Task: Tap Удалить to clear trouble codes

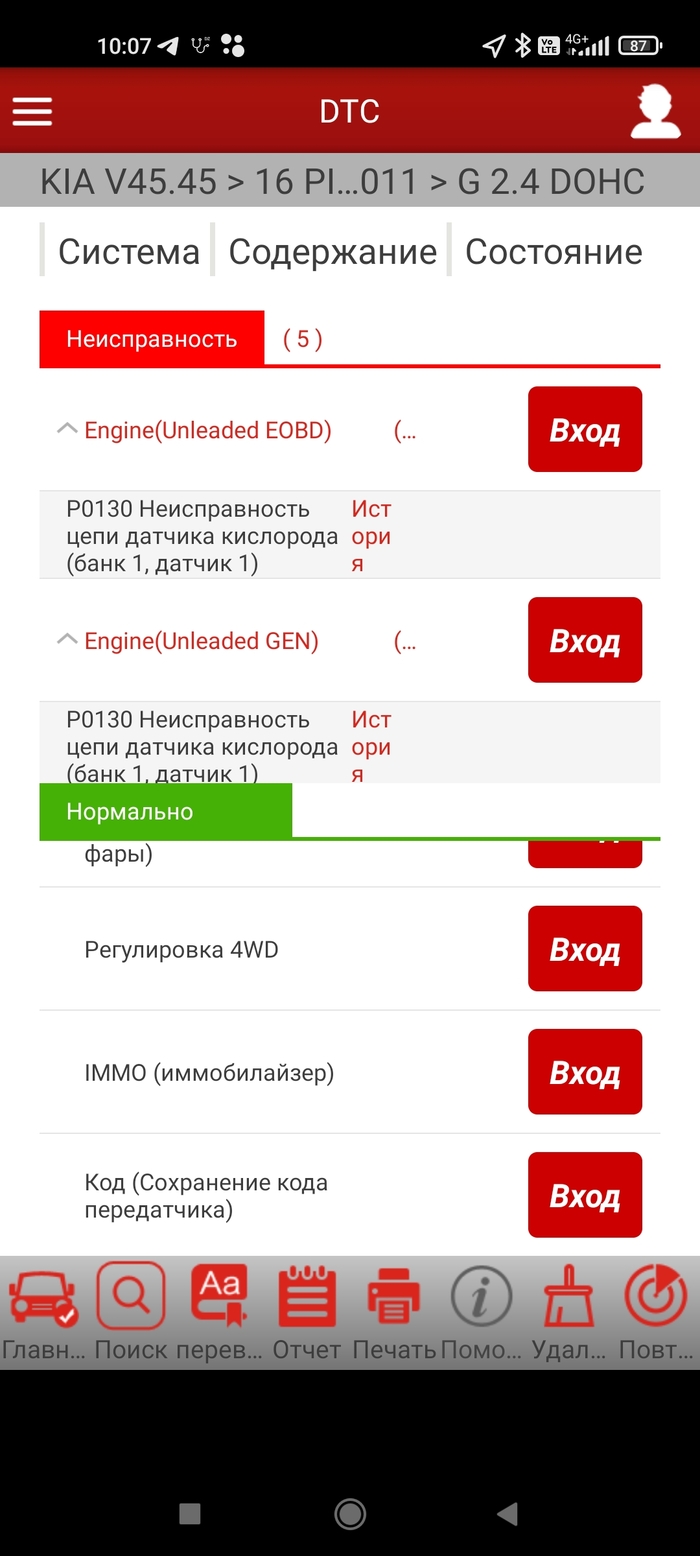Action: point(569,1310)
